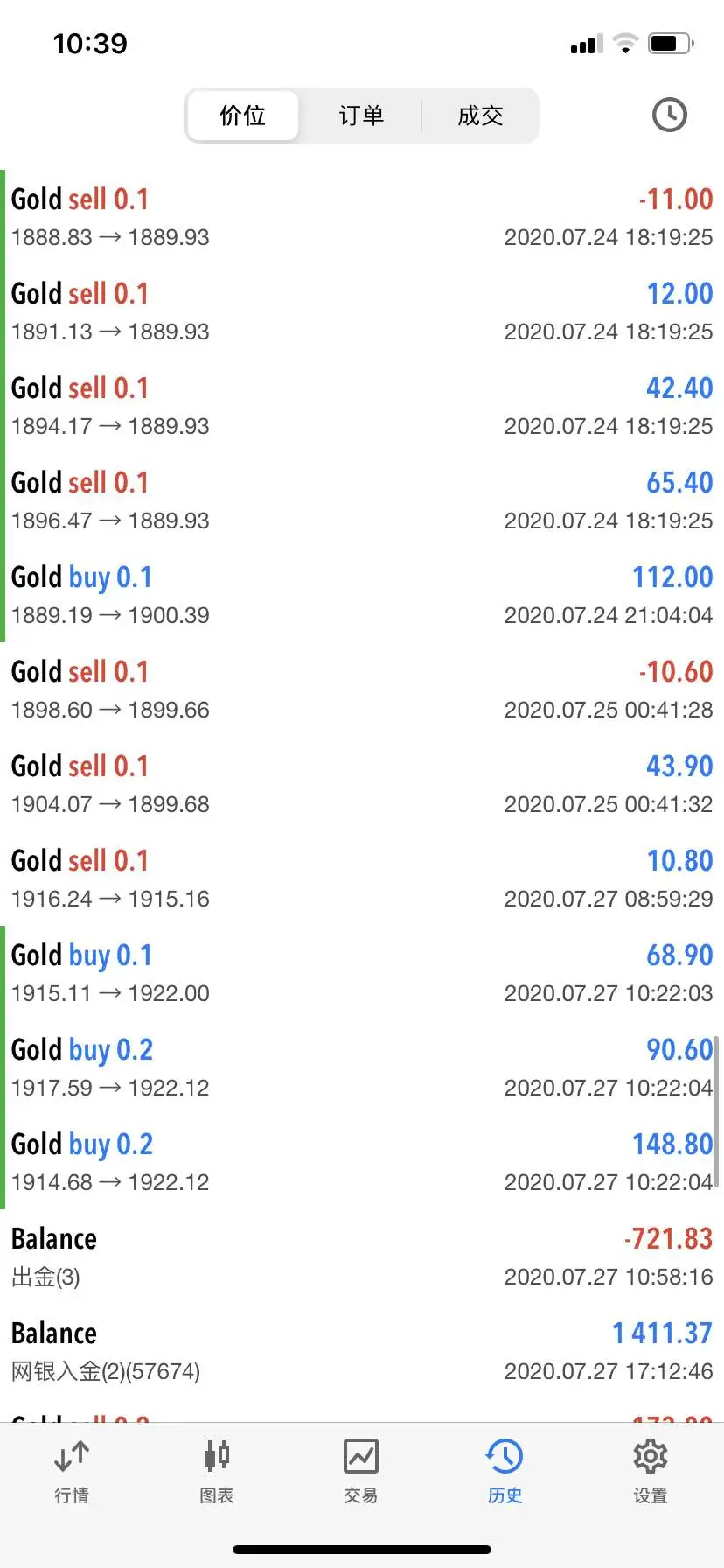Go to the 图表 tab

point(216,1472)
